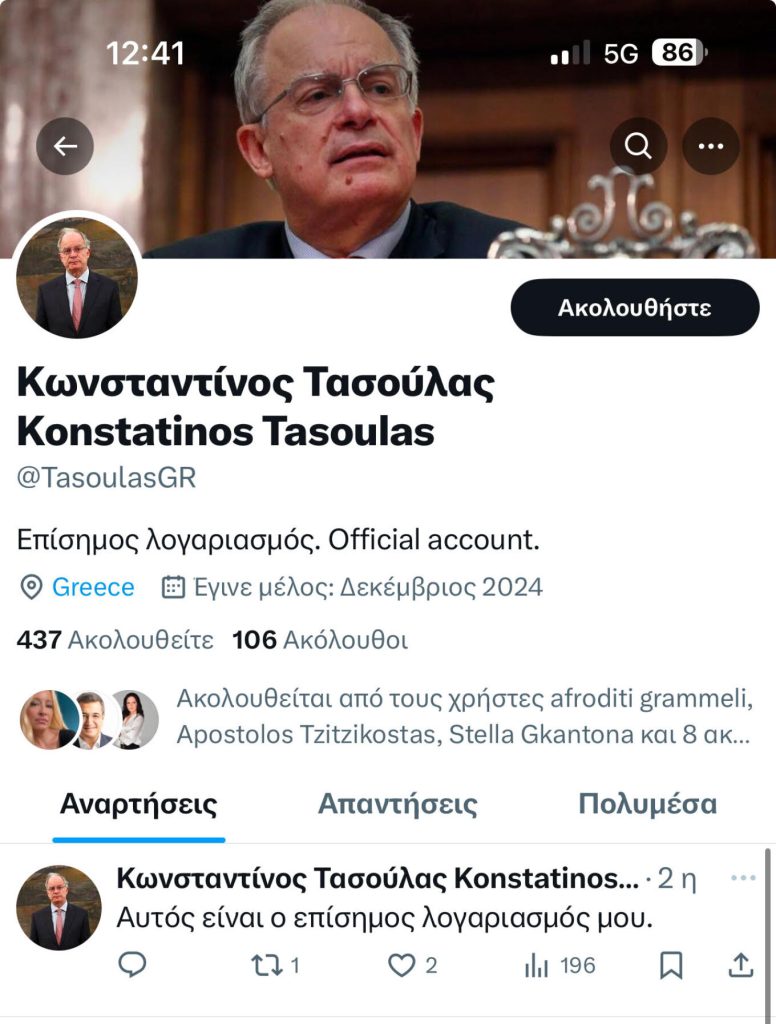Bookmark the official account post
This screenshot has height=1024, width=776.
point(671,965)
